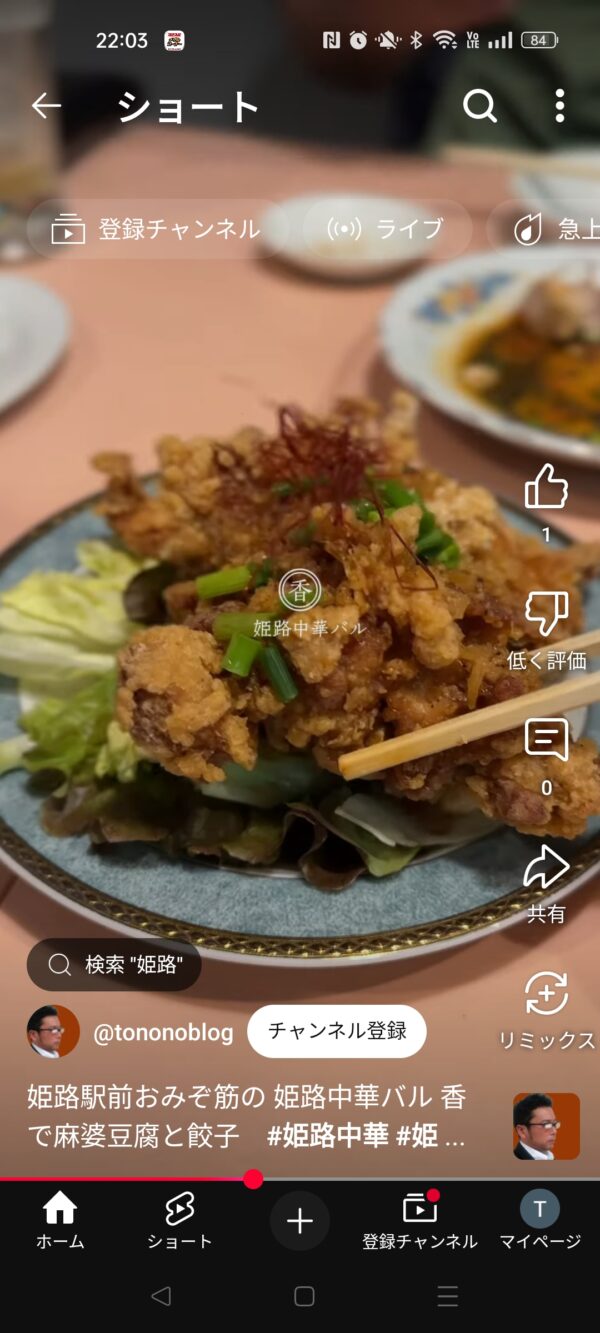
Task: Open the @tononoblog channel
Action: [x=162, y=1032]
